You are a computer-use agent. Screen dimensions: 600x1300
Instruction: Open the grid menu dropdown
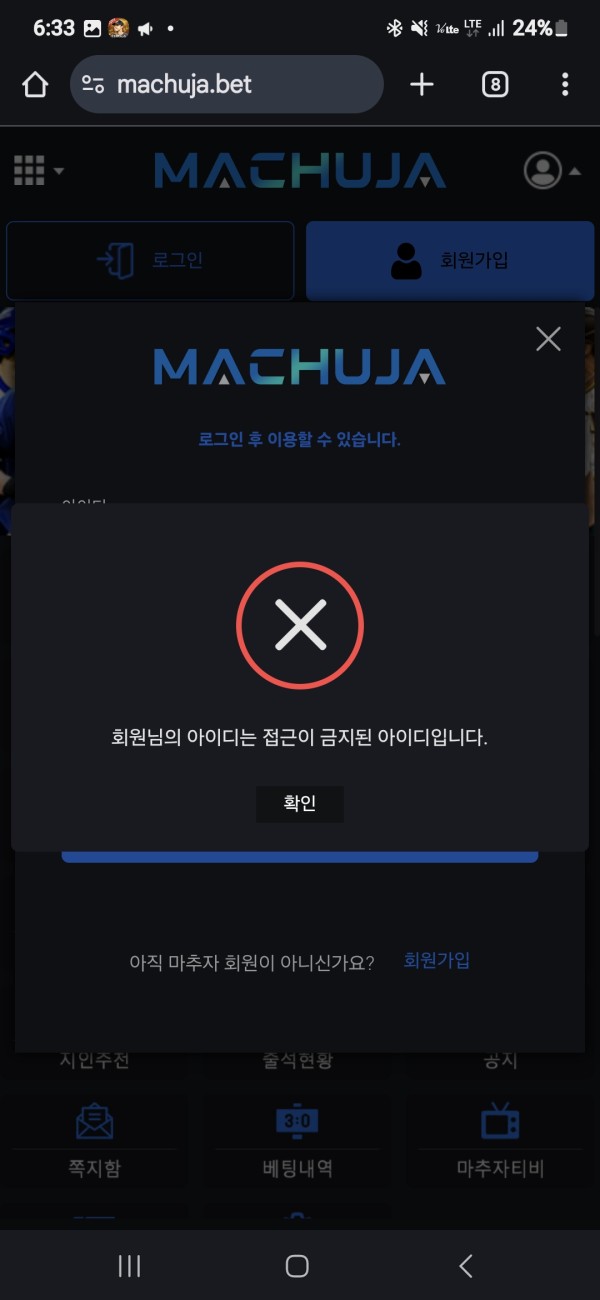38,171
